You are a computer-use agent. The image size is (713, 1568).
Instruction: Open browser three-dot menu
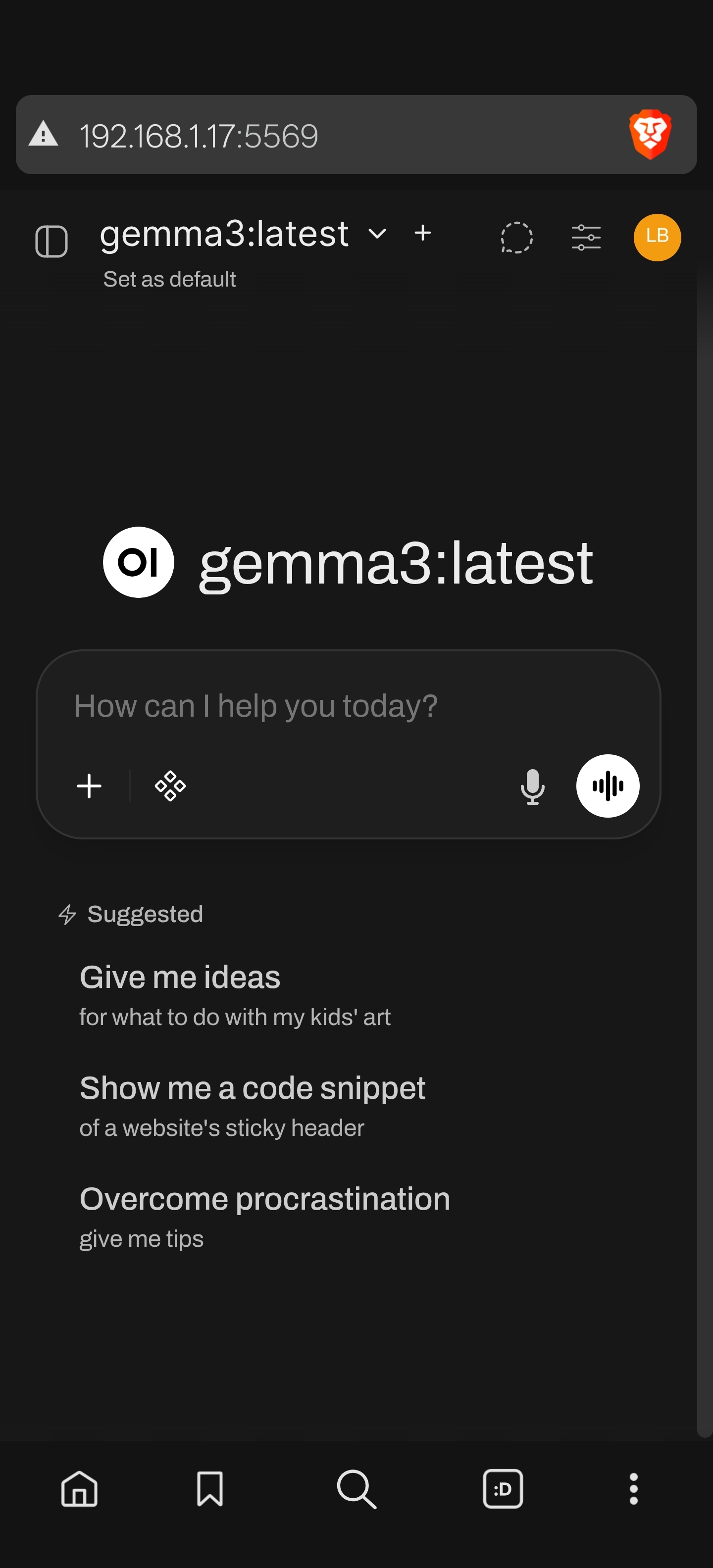[633, 1489]
